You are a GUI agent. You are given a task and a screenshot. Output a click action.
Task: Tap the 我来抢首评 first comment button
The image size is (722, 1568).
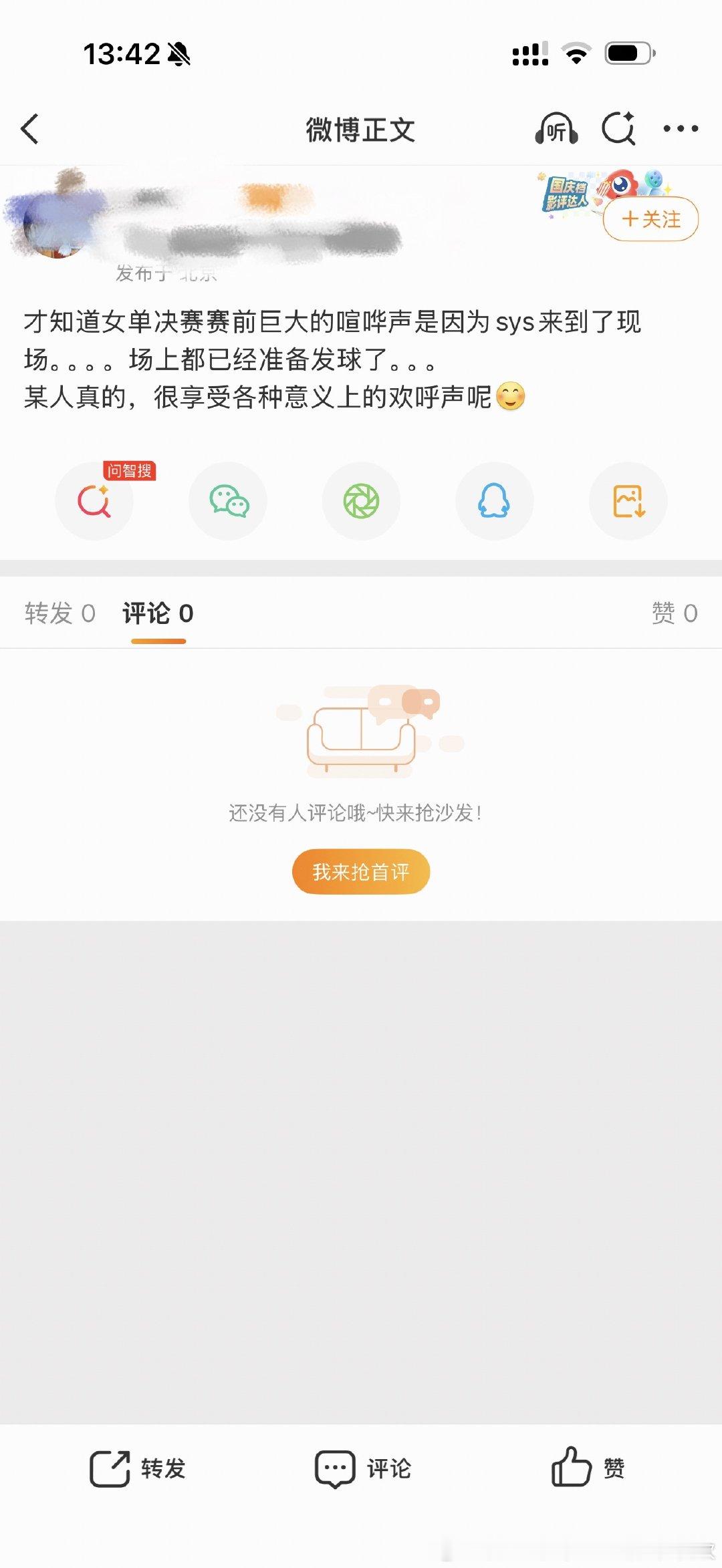(x=360, y=871)
